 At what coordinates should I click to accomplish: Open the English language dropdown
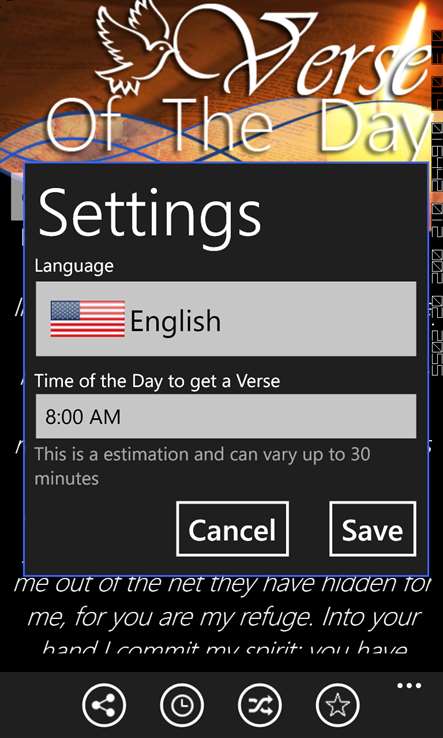click(226, 319)
